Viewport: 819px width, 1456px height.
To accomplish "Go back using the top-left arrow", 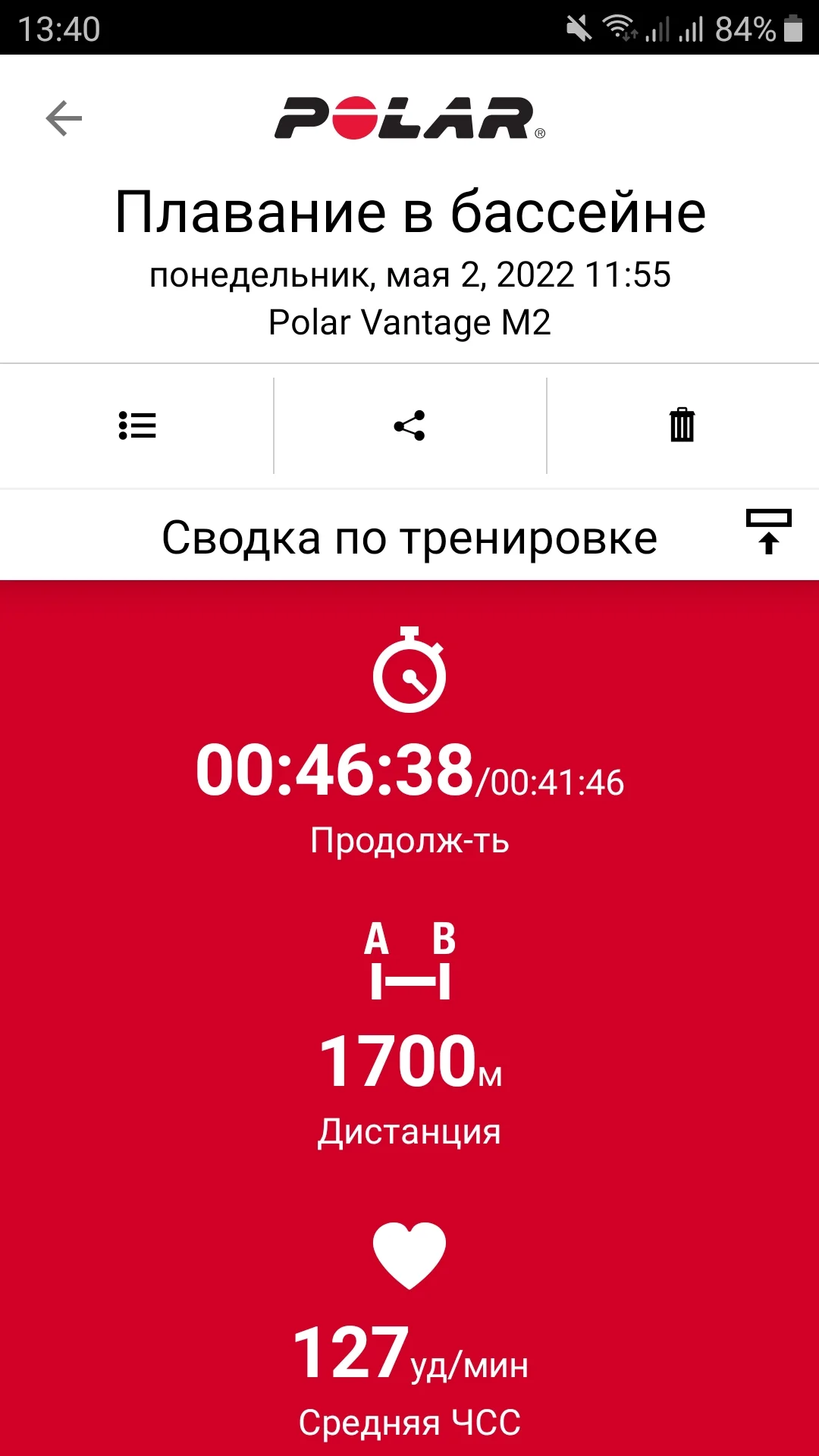I will [x=64, y=119].
